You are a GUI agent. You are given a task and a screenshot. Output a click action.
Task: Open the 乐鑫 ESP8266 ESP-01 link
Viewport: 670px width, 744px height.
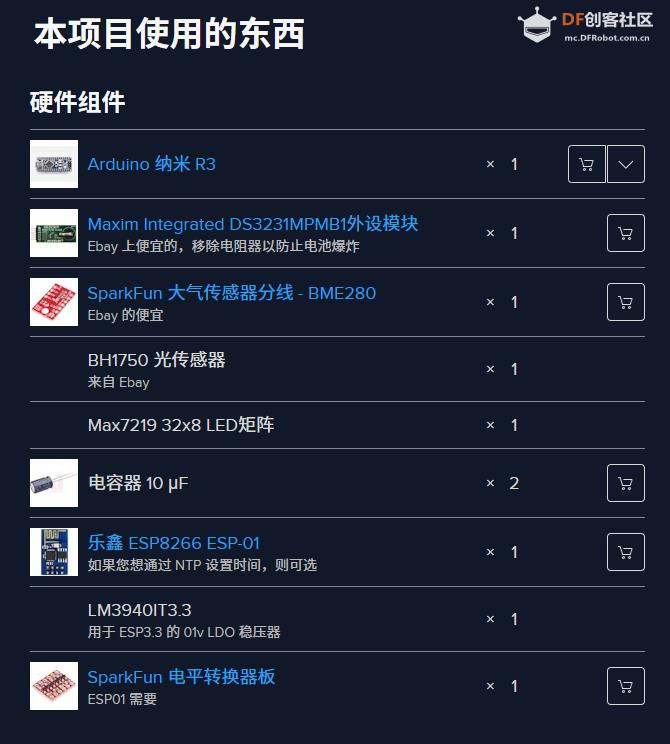(x=173, y=543)
